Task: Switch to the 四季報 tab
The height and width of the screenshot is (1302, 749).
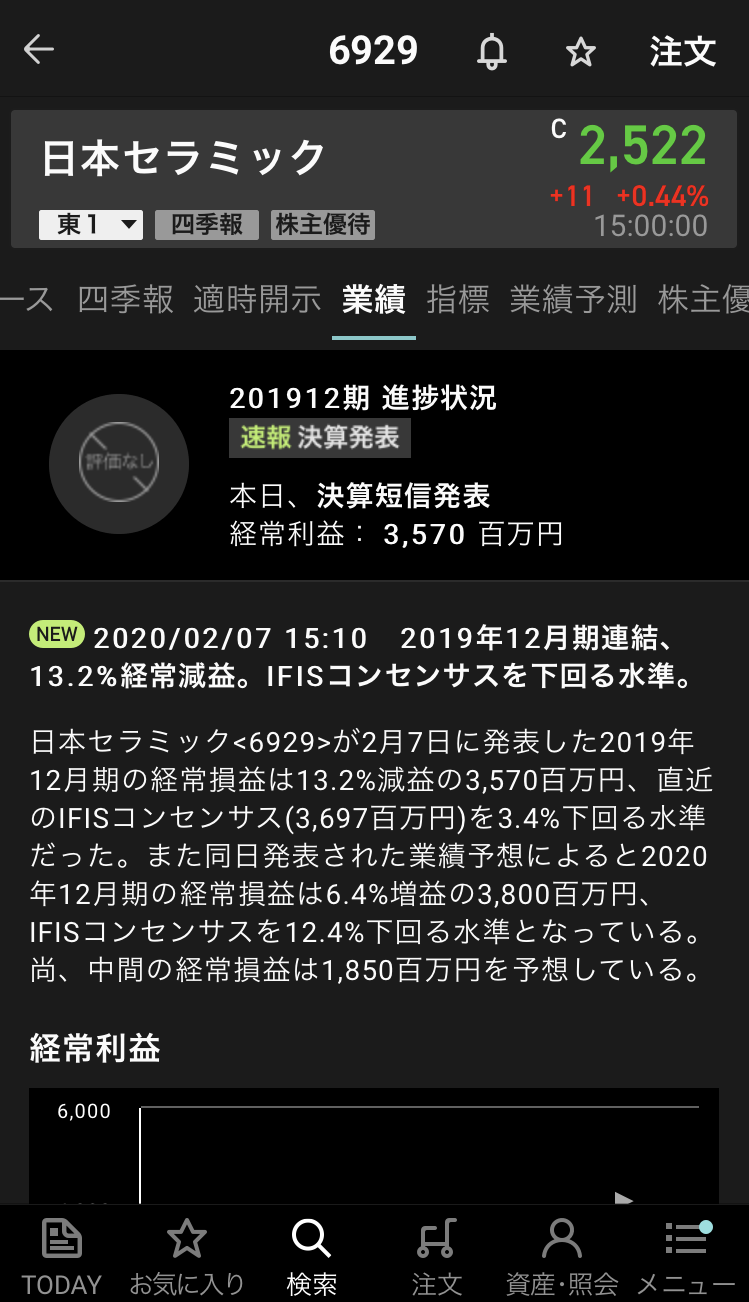Action: click(126, 299)
